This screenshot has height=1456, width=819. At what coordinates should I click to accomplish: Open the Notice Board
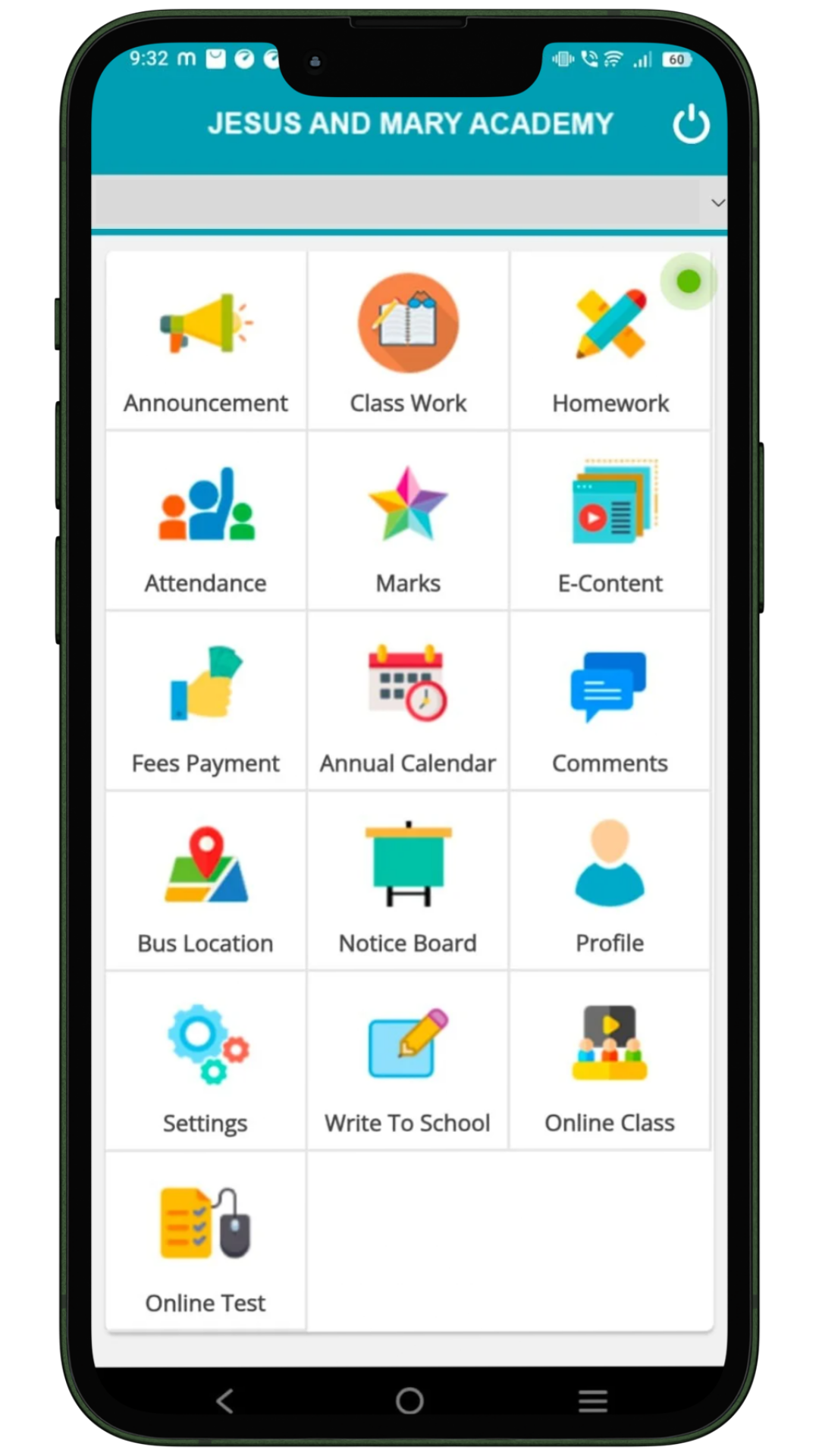click(x=408, y=881)
